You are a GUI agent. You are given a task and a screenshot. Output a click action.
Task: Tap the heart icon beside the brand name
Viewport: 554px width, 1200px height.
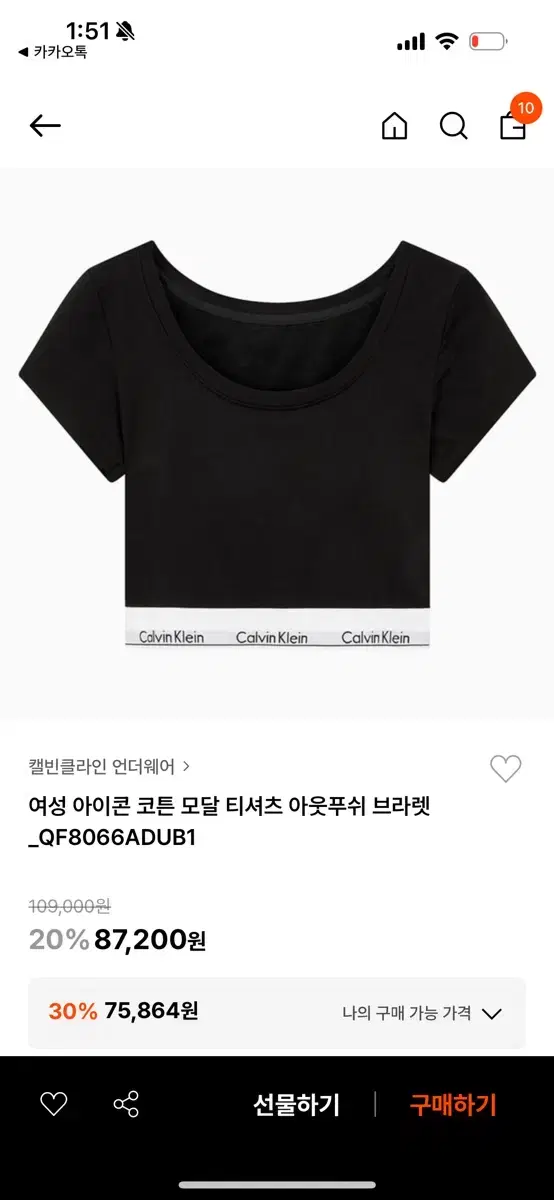(x=506, y=769)
